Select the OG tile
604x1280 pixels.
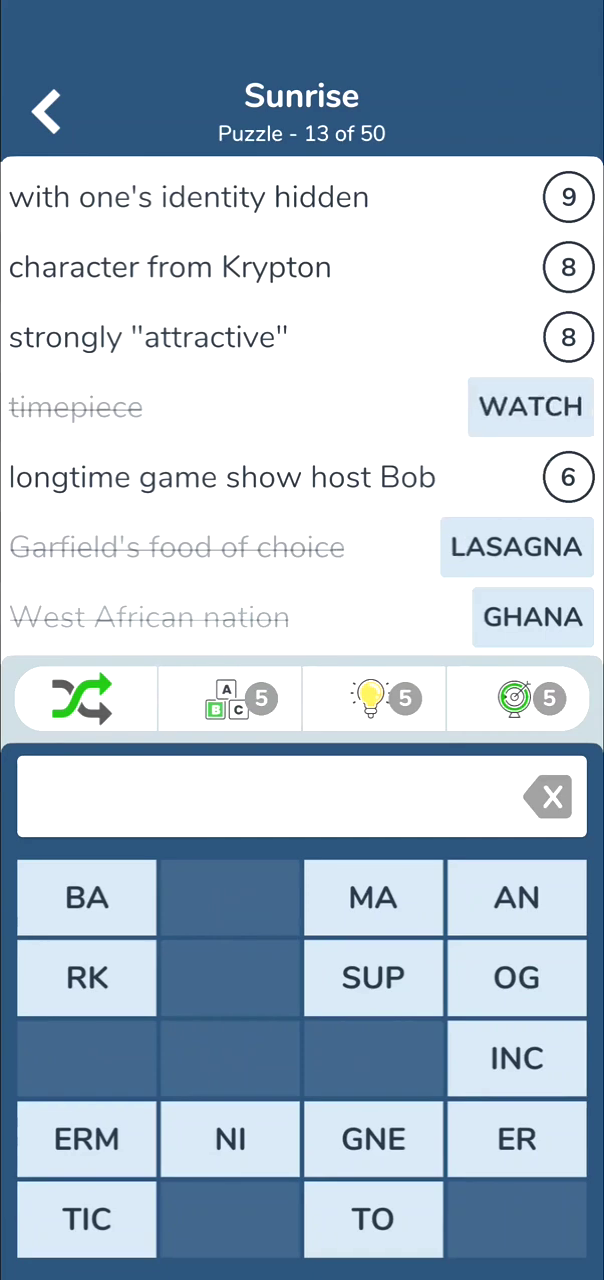(x=517, y=978)
